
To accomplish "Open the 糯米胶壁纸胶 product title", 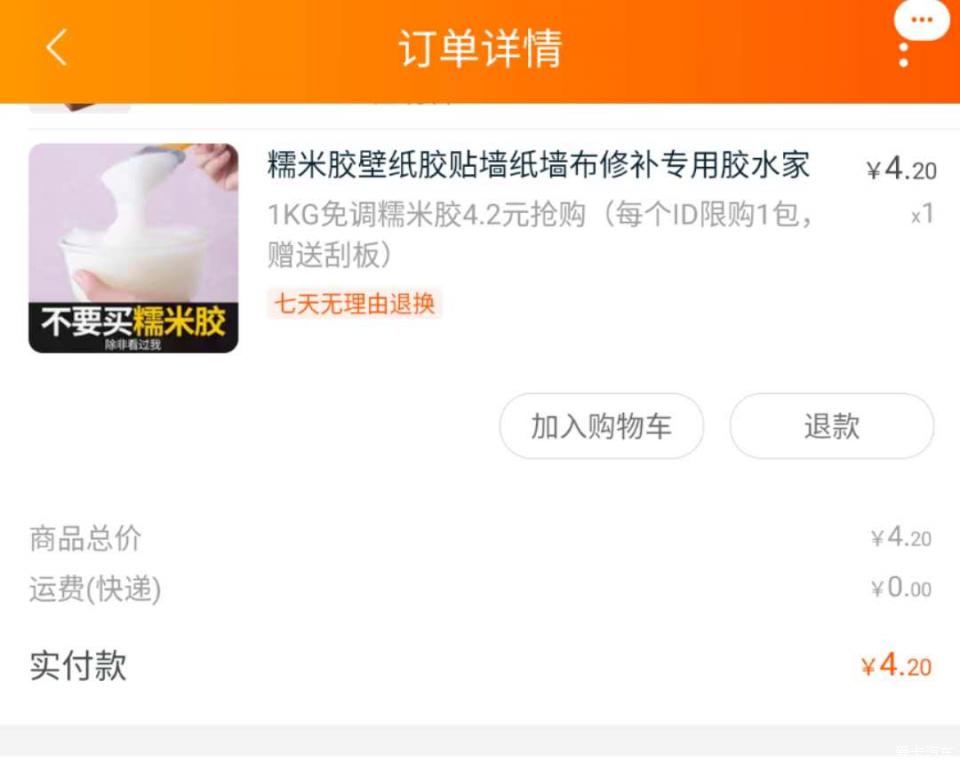I will (x=538, y=165).
